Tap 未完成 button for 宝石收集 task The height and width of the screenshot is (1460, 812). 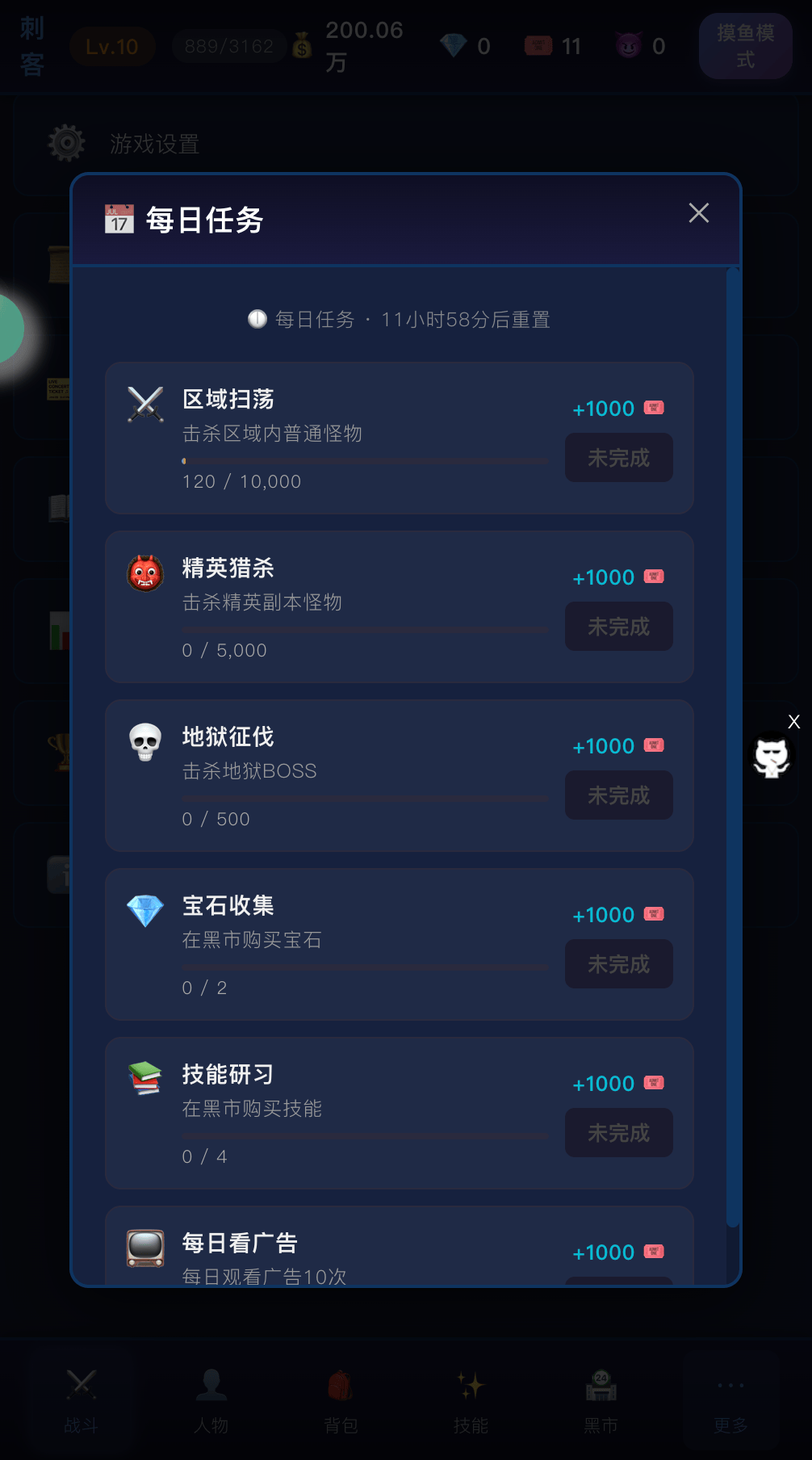point(618,964)
